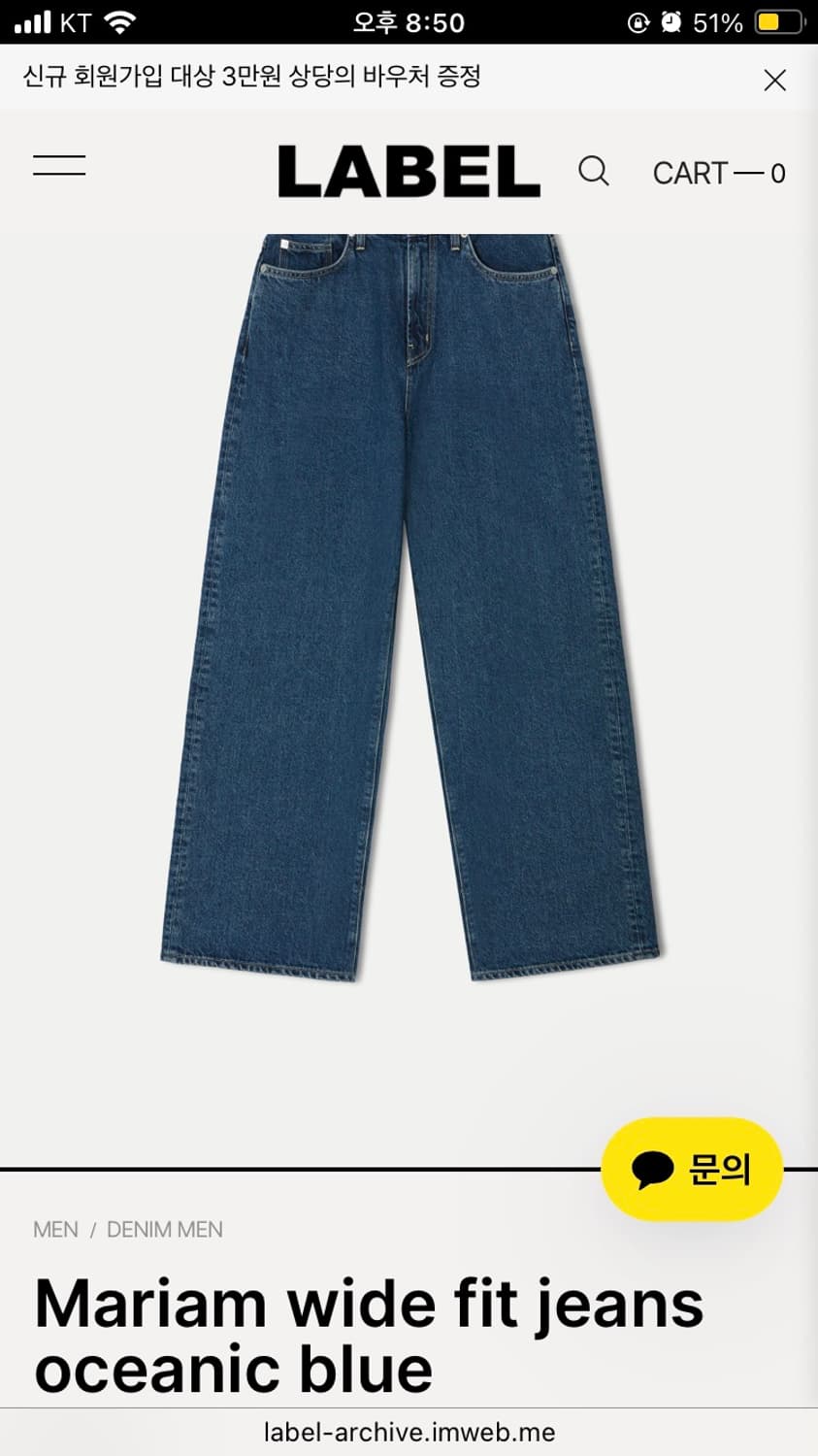This screenshot has width=818, height=1456.
Task: Tap the orientation lock status icon
Action: point(637,19)
